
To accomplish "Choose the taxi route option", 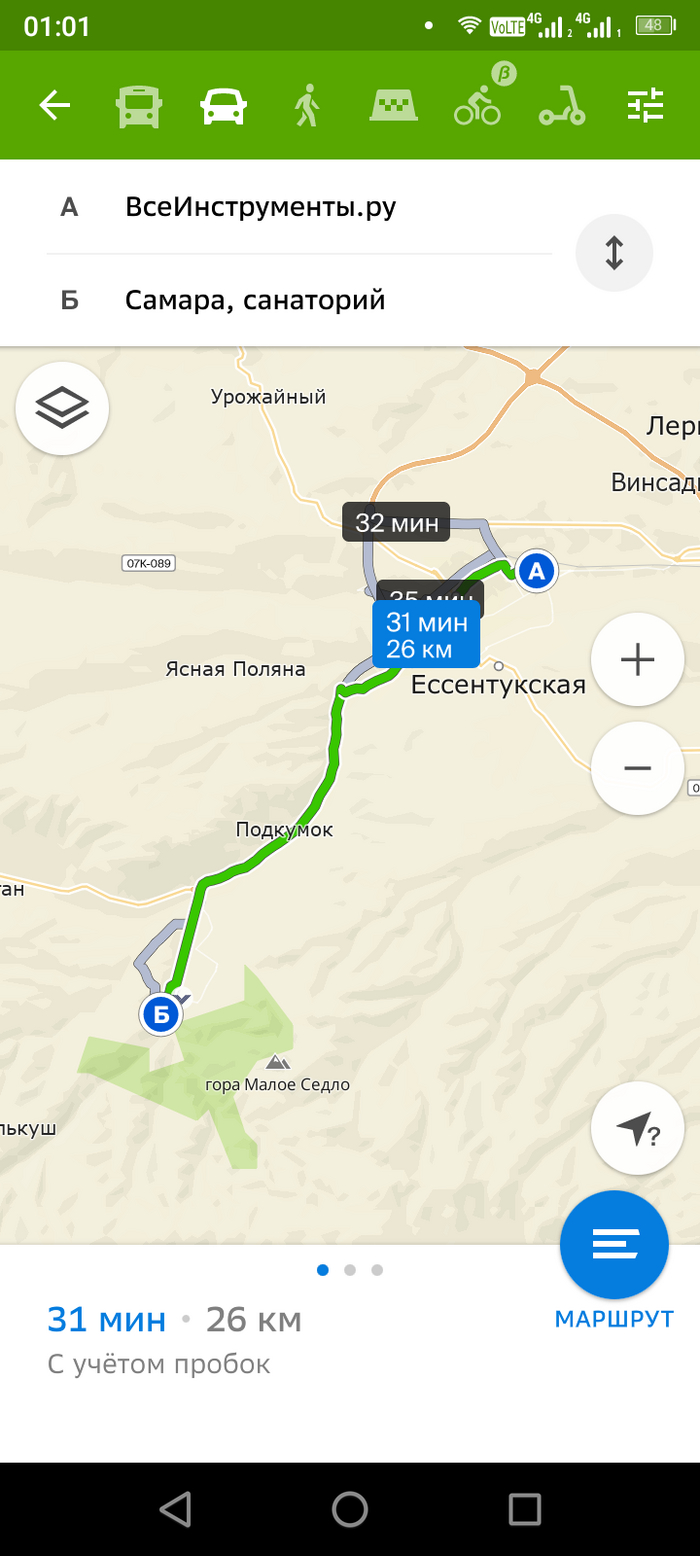I will [393, 105].
